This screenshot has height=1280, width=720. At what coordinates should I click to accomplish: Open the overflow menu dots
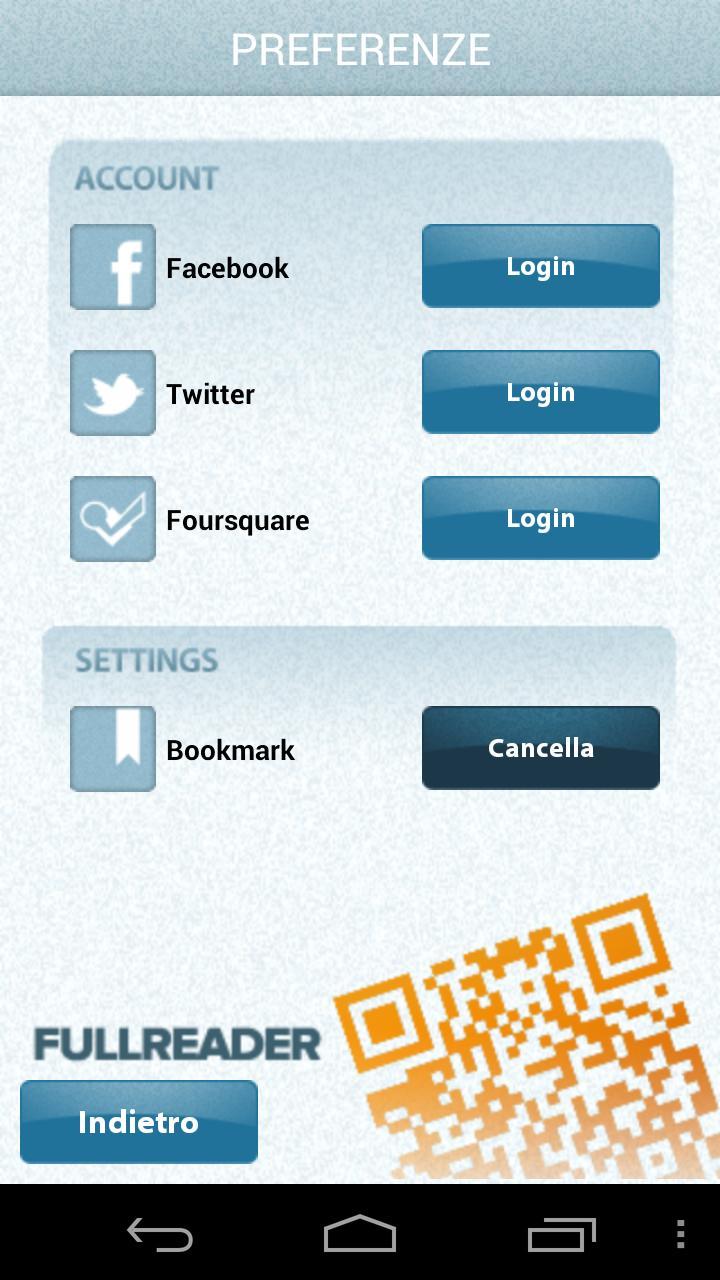click(684, 1236)
